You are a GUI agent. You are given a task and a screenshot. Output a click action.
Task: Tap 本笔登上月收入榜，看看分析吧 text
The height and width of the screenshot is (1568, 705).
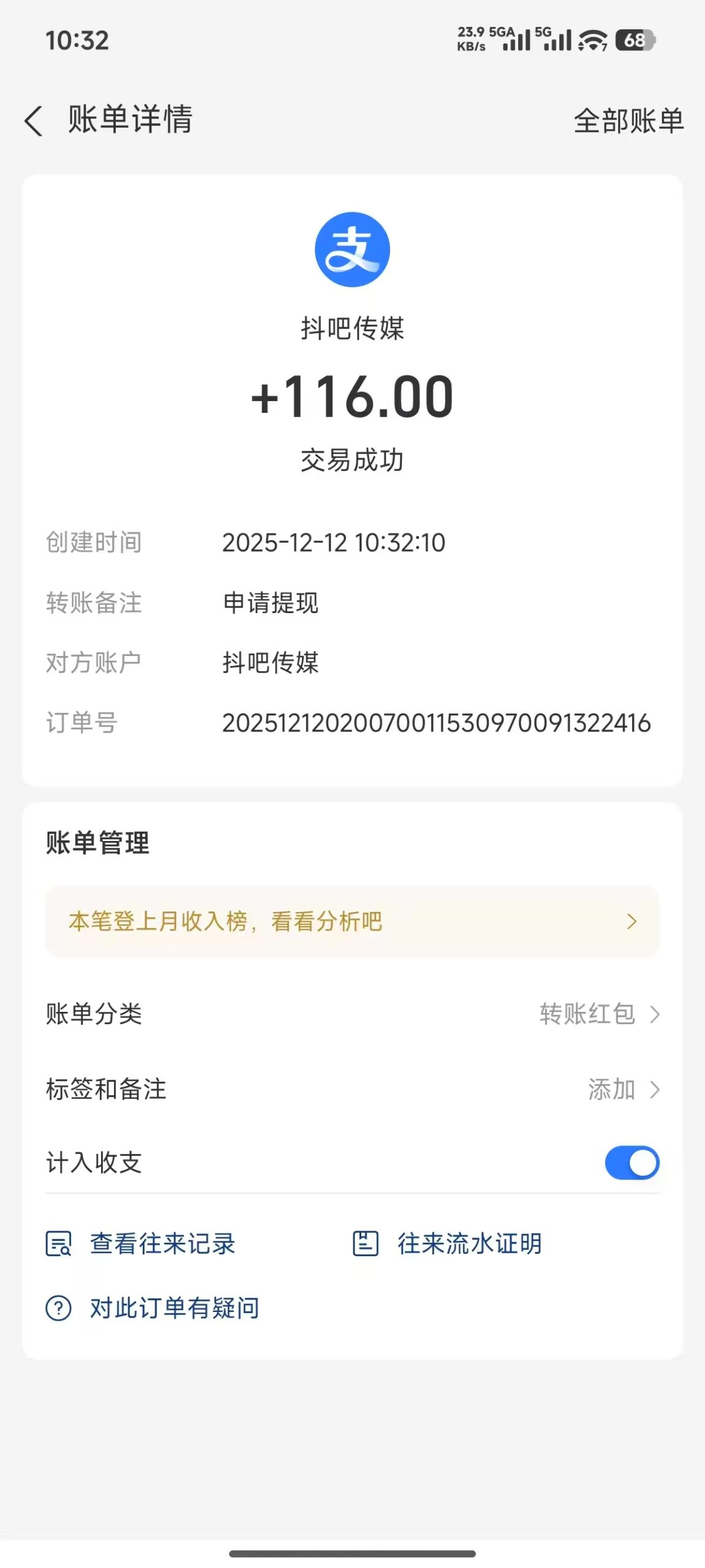[x=225, y=920]
